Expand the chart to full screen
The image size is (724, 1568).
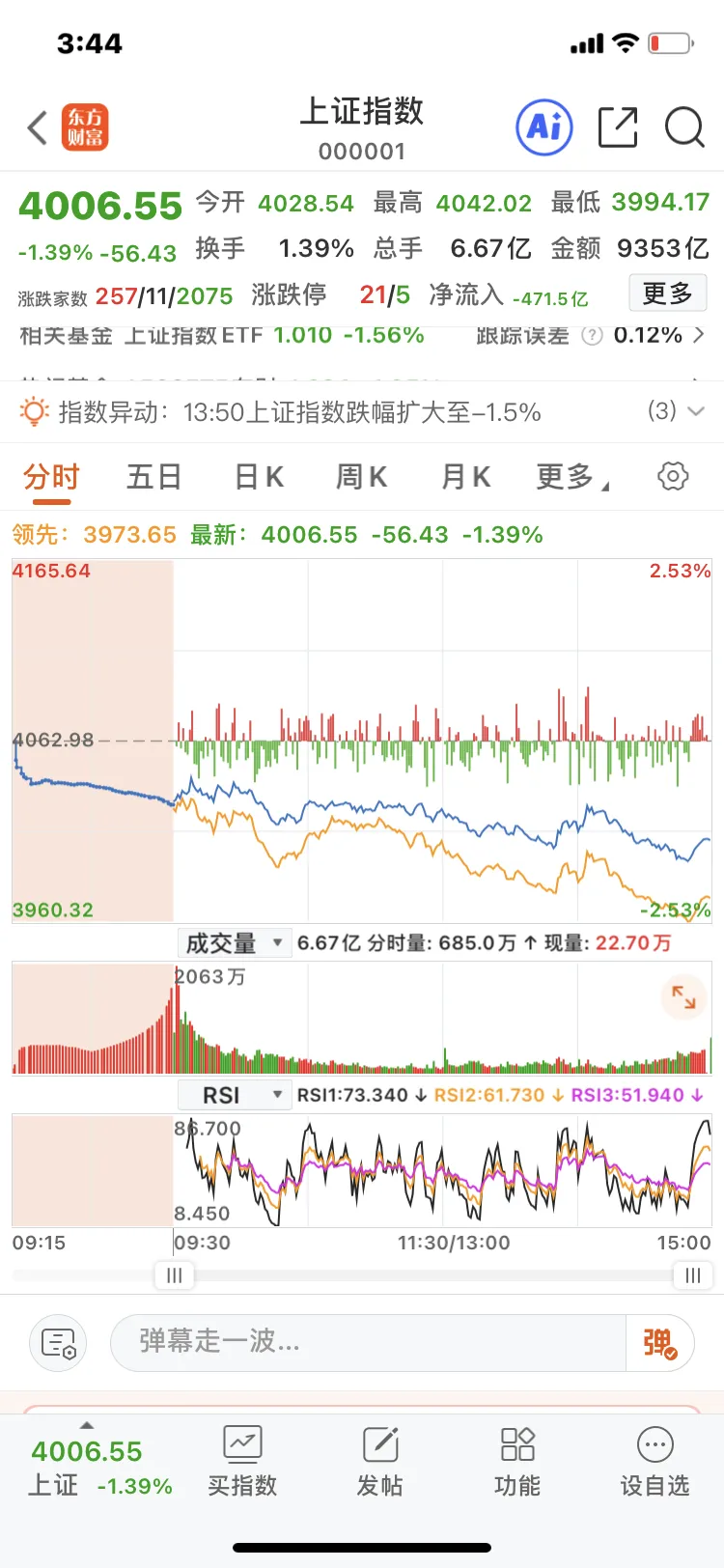coord(683,997)
